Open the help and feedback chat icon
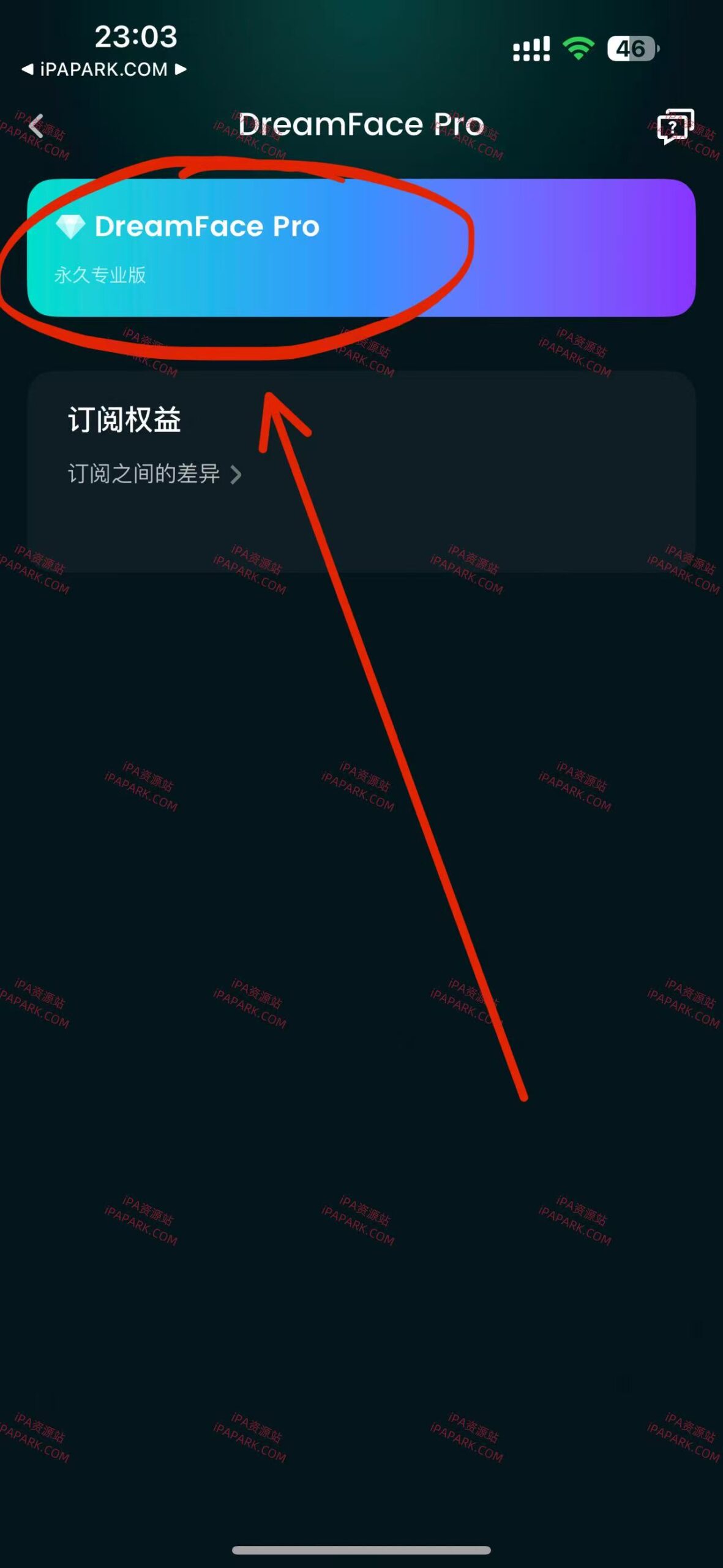The height and width of the screenshot is (1568, 723). (x=675, y=126)
